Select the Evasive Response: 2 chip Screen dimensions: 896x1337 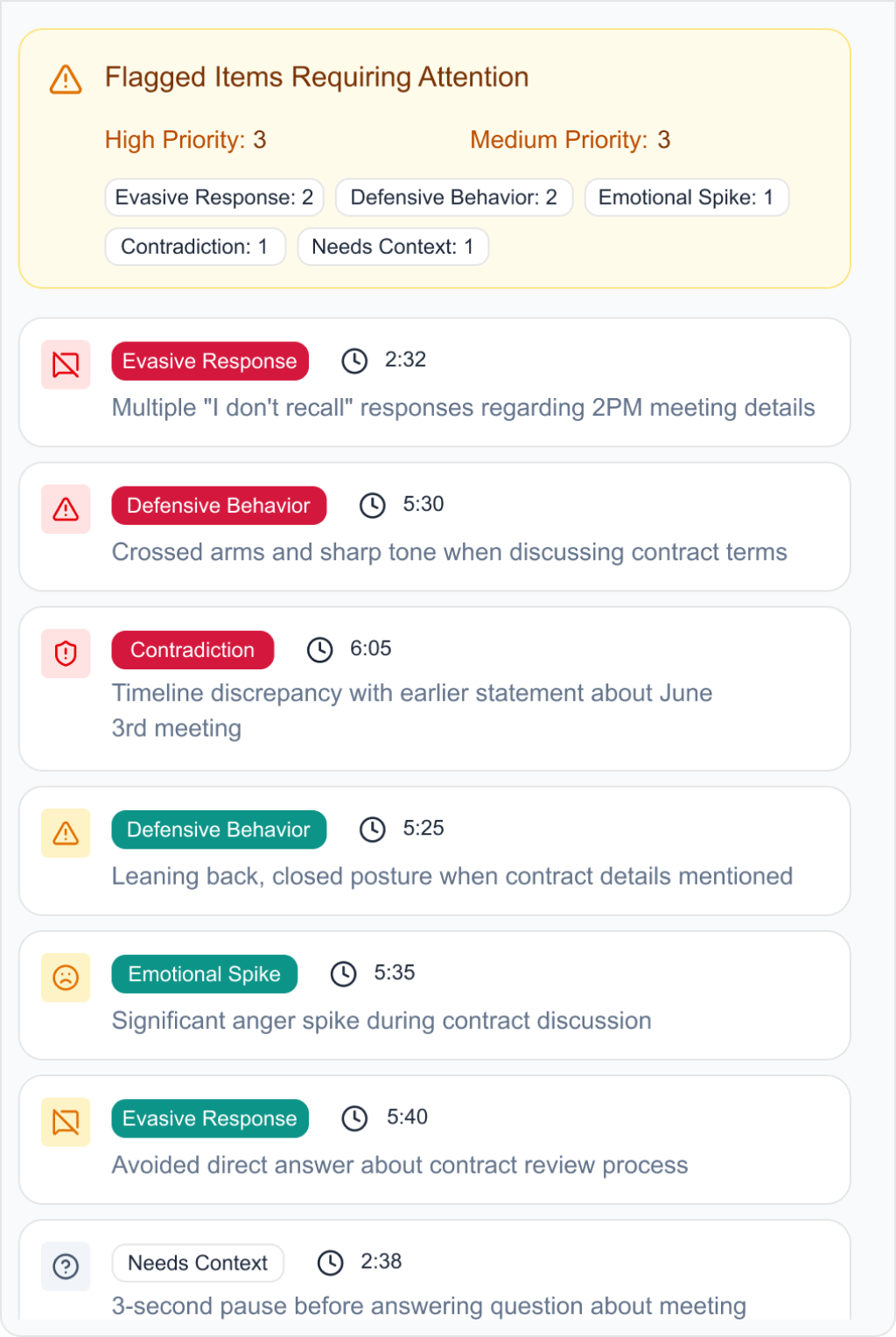(x=214, y=198)
